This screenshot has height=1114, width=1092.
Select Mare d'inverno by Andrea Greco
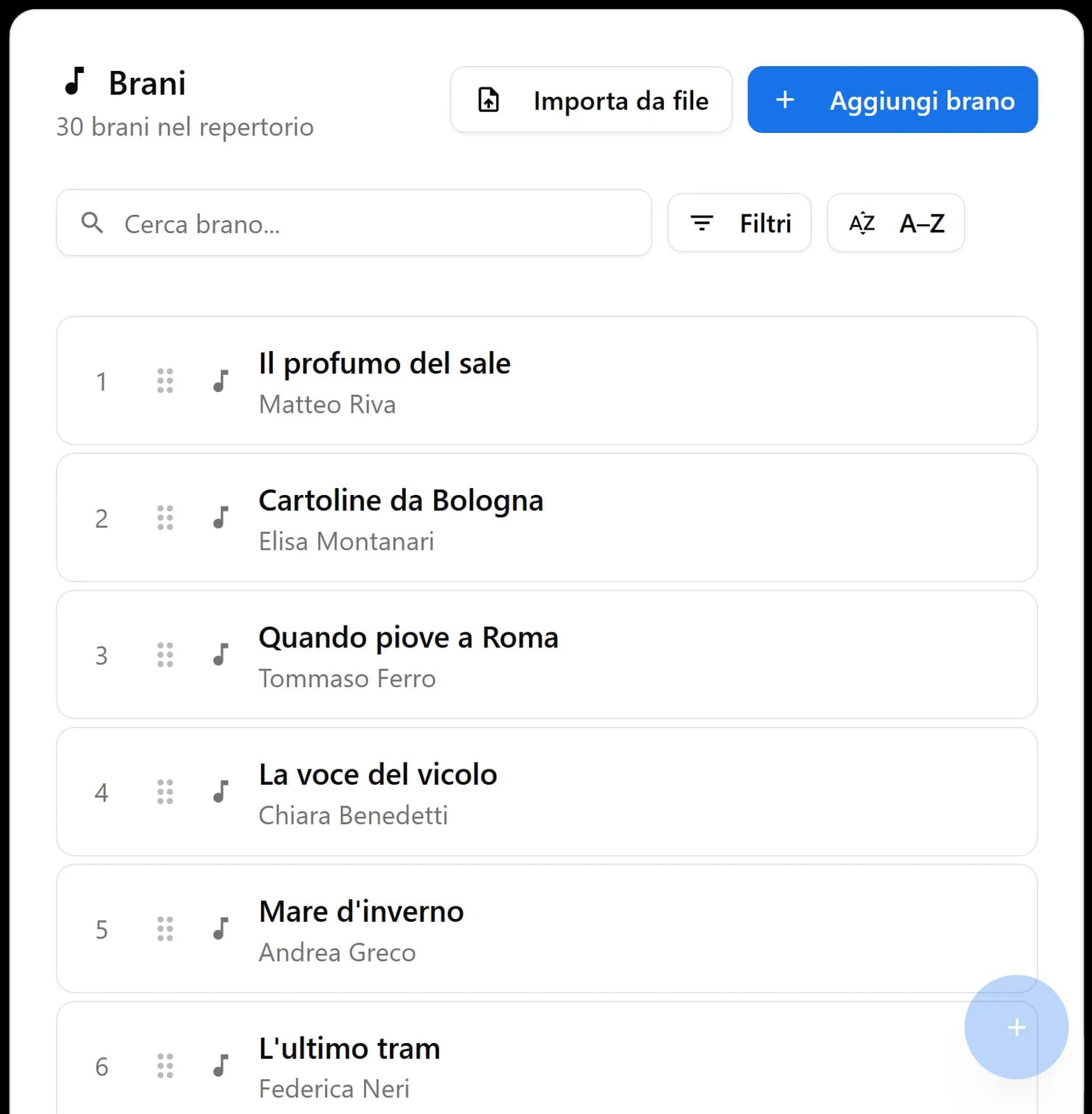pos(546,929)
